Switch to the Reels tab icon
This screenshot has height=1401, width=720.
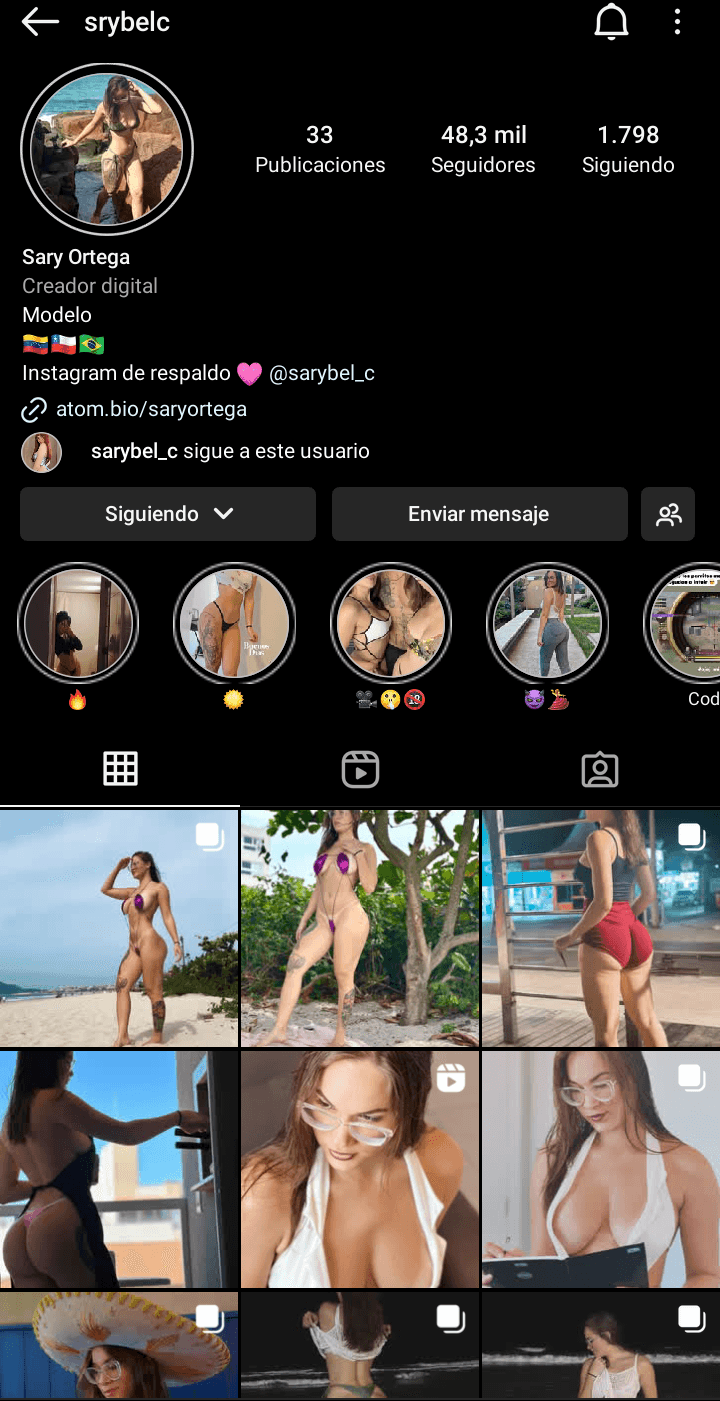[360, 769]
